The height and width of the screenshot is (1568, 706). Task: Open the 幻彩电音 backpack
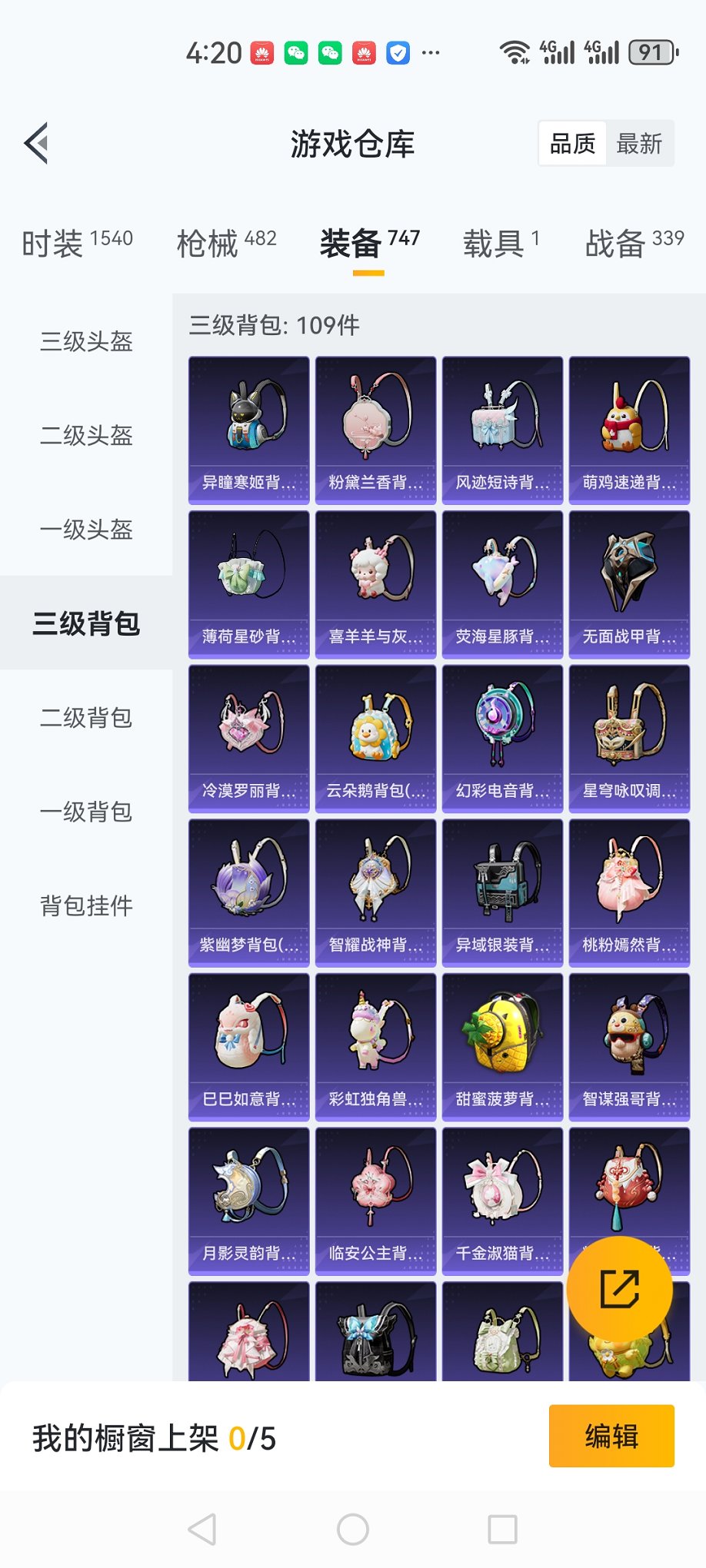click(502, 739)
